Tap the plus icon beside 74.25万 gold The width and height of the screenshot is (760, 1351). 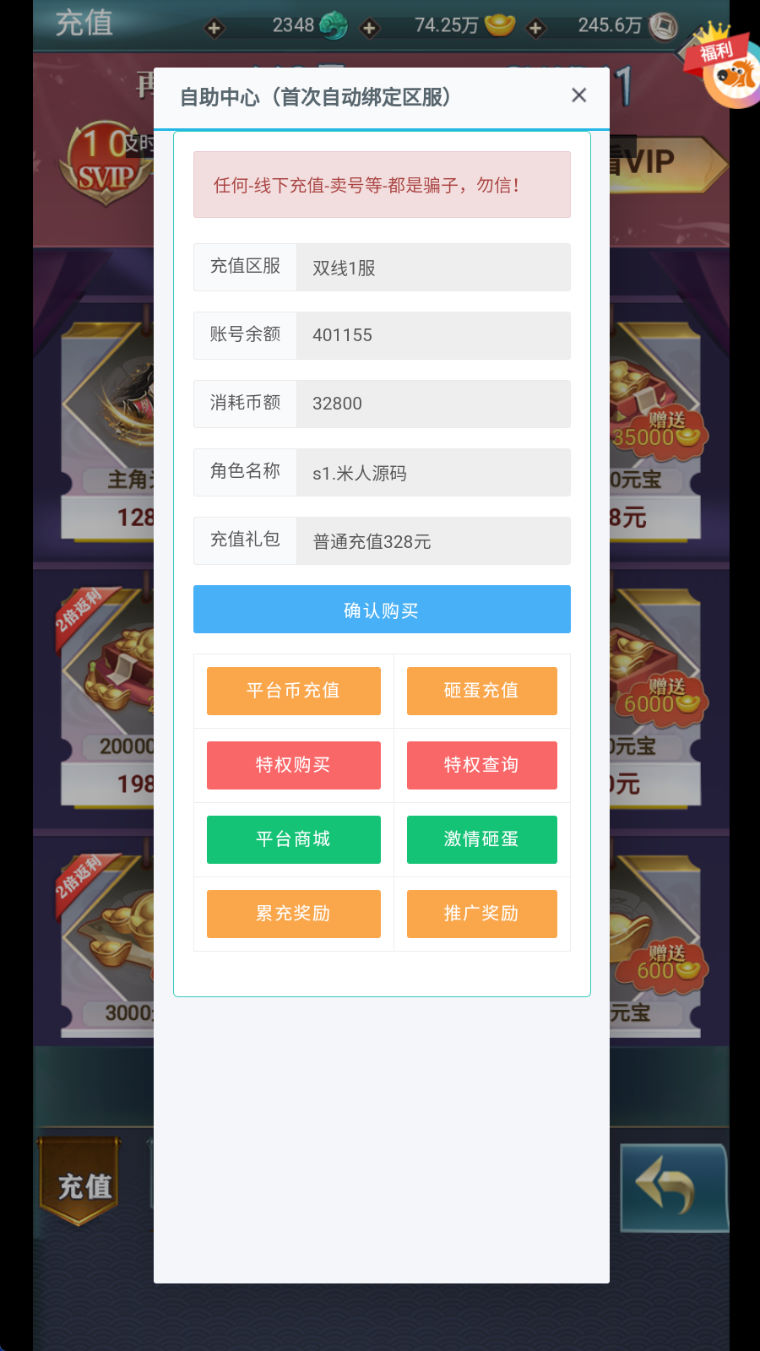(x=369, y=28)
